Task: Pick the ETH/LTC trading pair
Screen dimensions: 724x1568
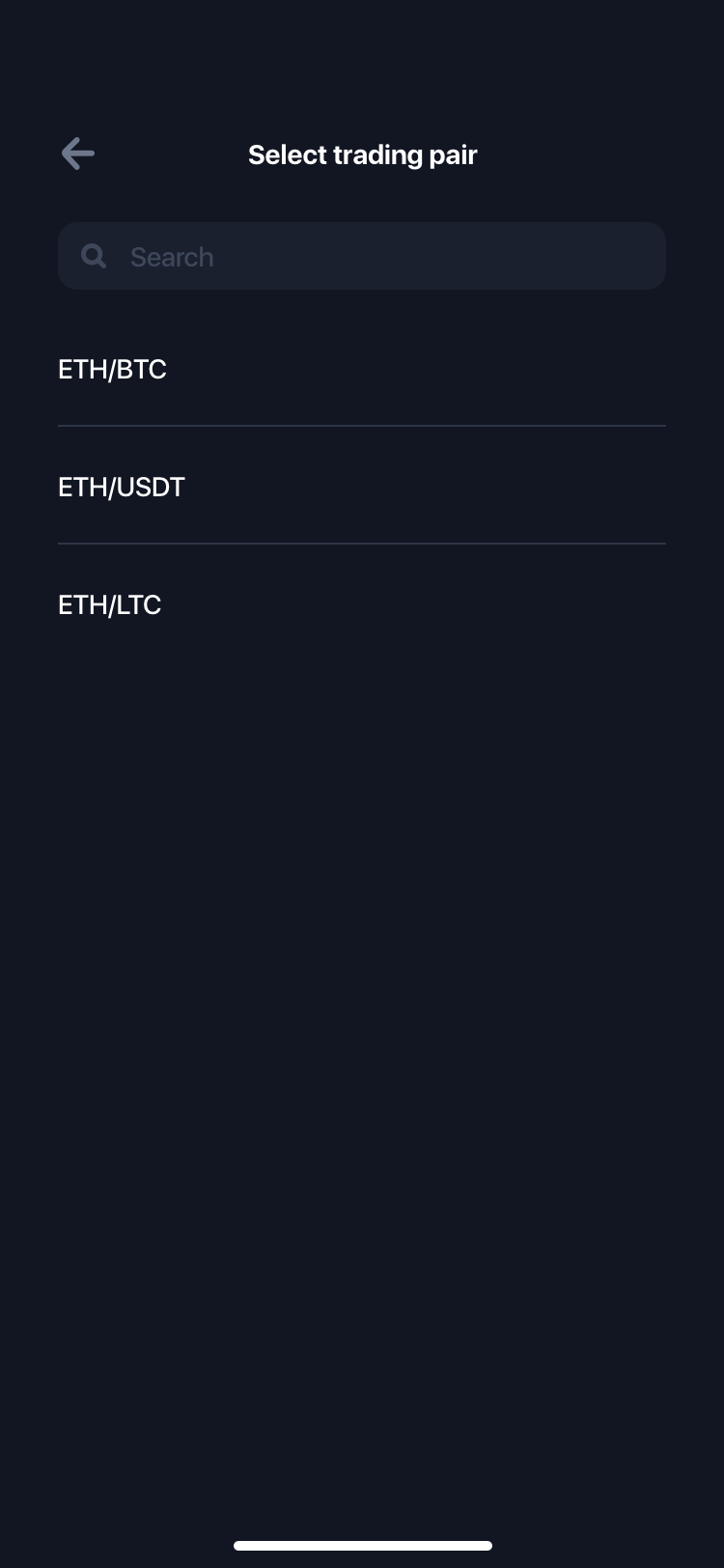Action: tap(362, 604)
